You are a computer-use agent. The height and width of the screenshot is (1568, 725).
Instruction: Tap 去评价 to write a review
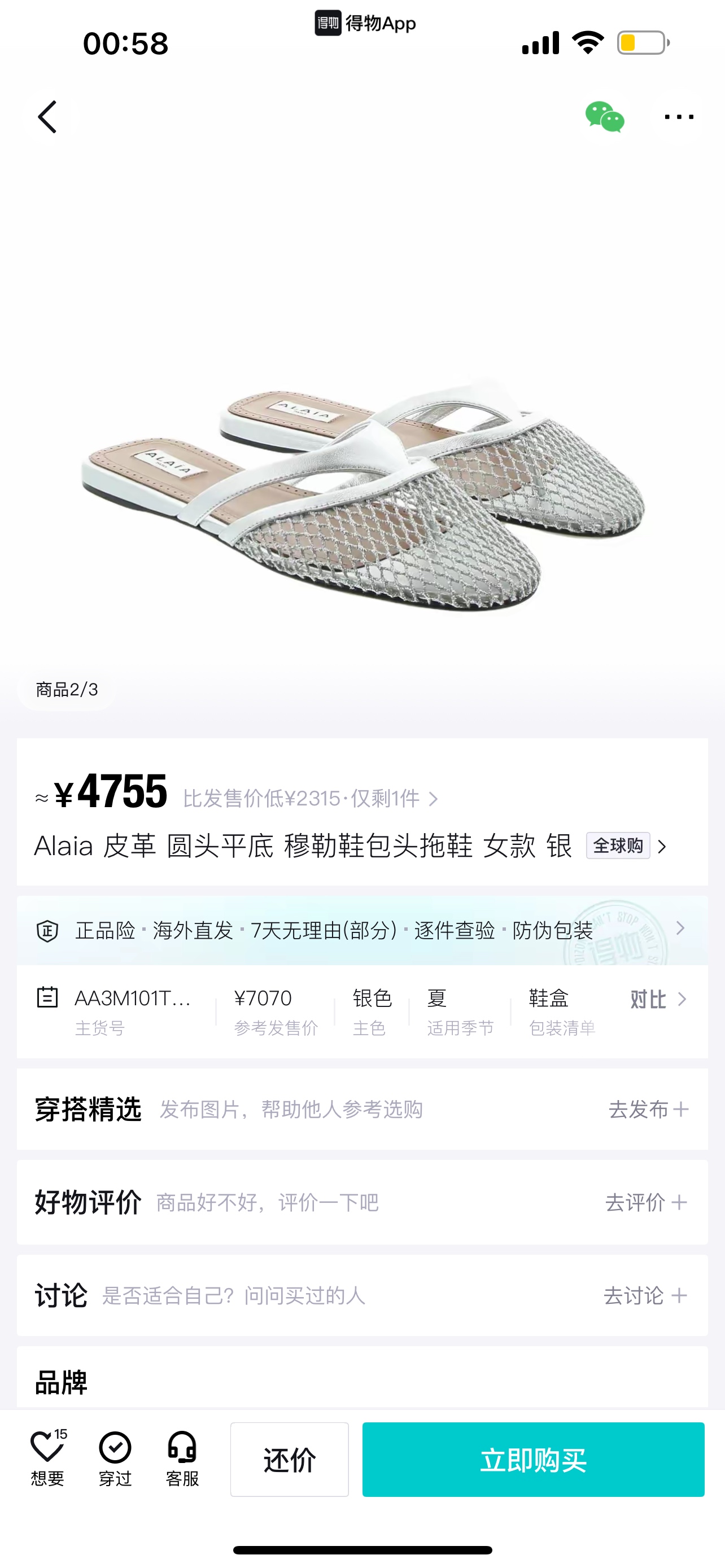(646, 1202)
